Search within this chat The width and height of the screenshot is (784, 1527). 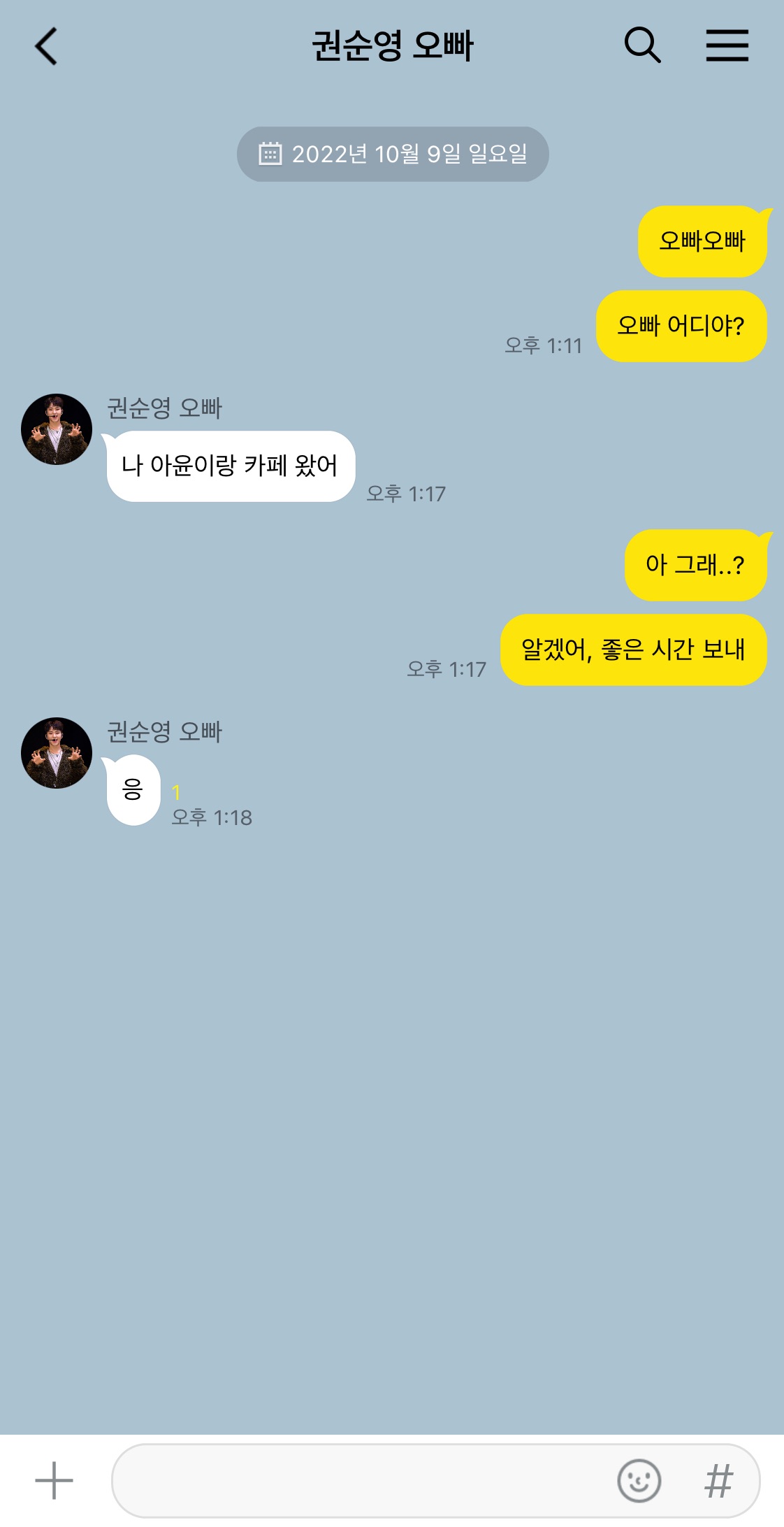coord(641,46)
